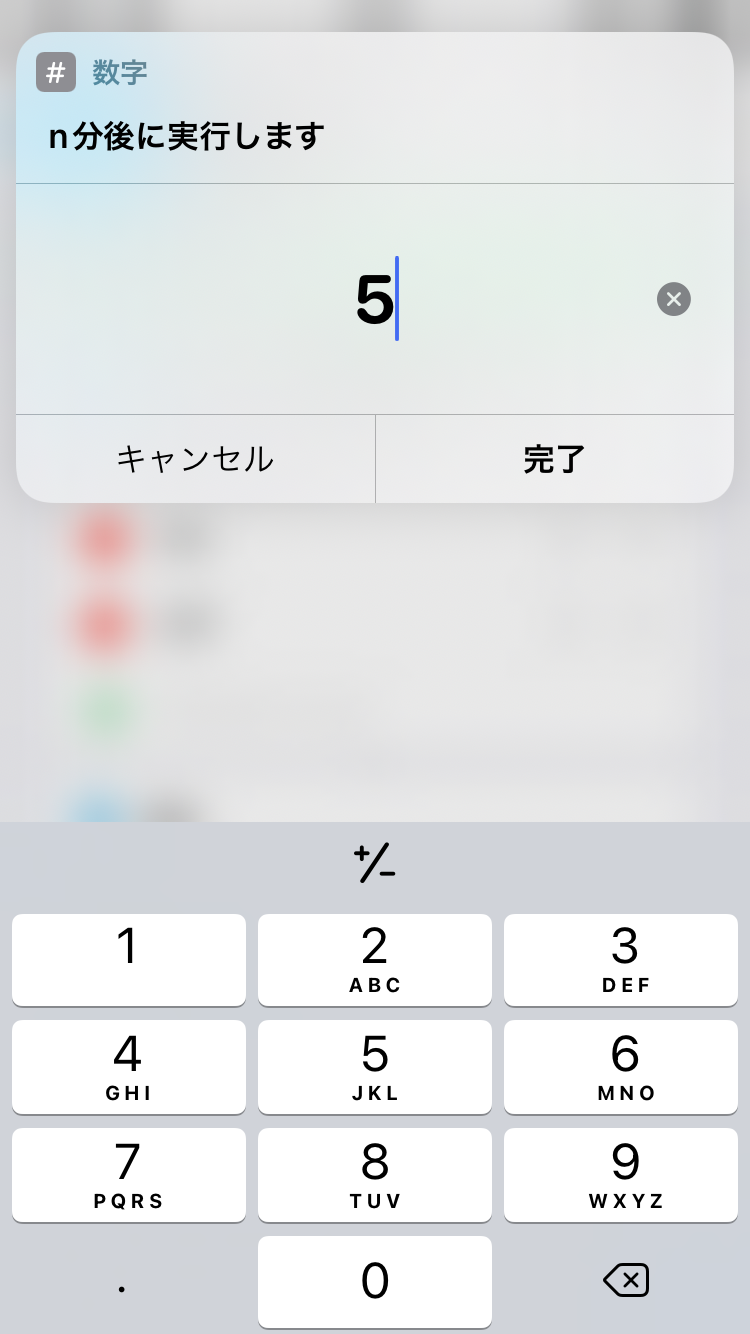
Task: Enter a zero on the keypad
Action: point(375,1281)
